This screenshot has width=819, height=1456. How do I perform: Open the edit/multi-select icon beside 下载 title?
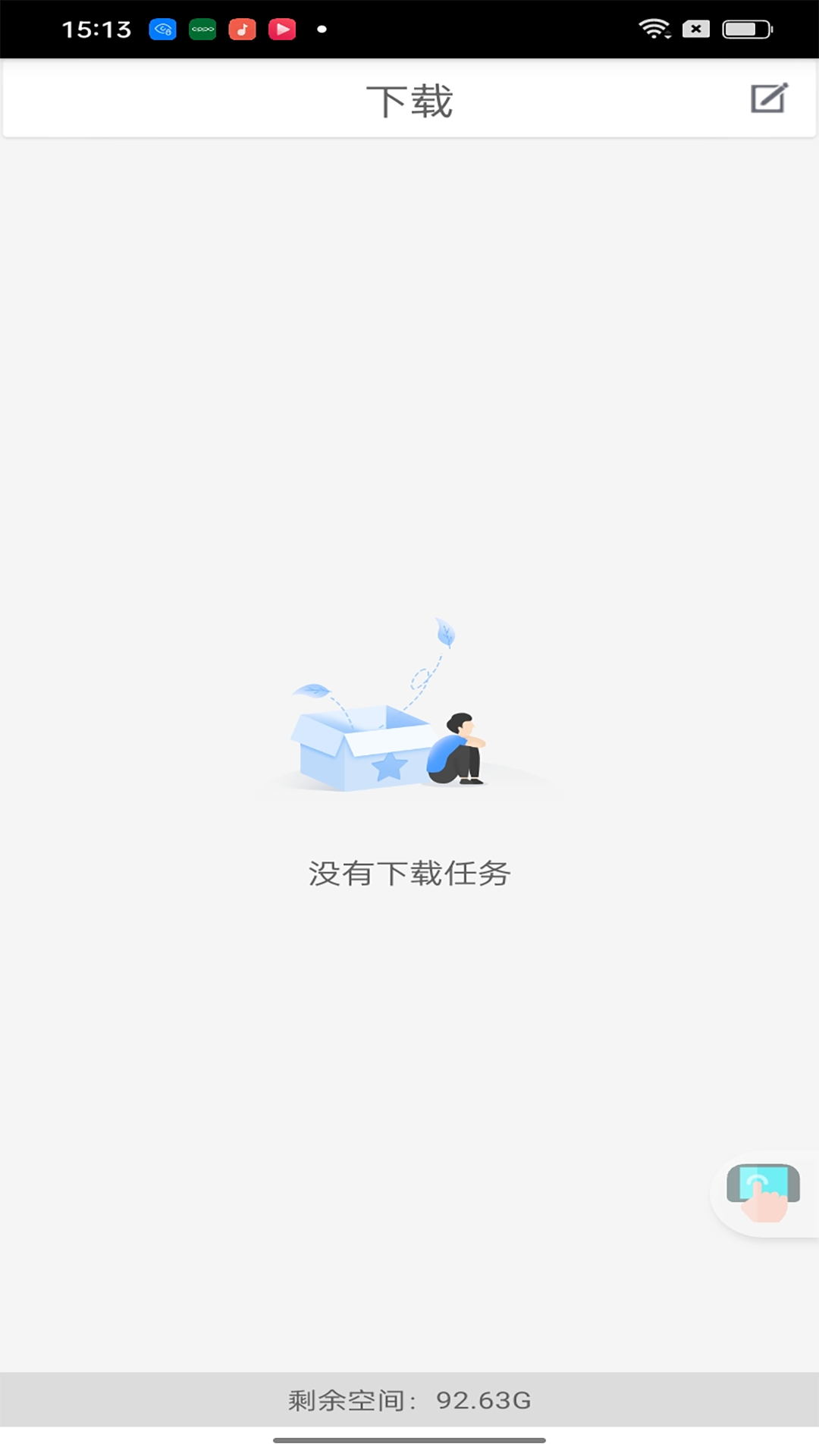(x=768, y=99)
